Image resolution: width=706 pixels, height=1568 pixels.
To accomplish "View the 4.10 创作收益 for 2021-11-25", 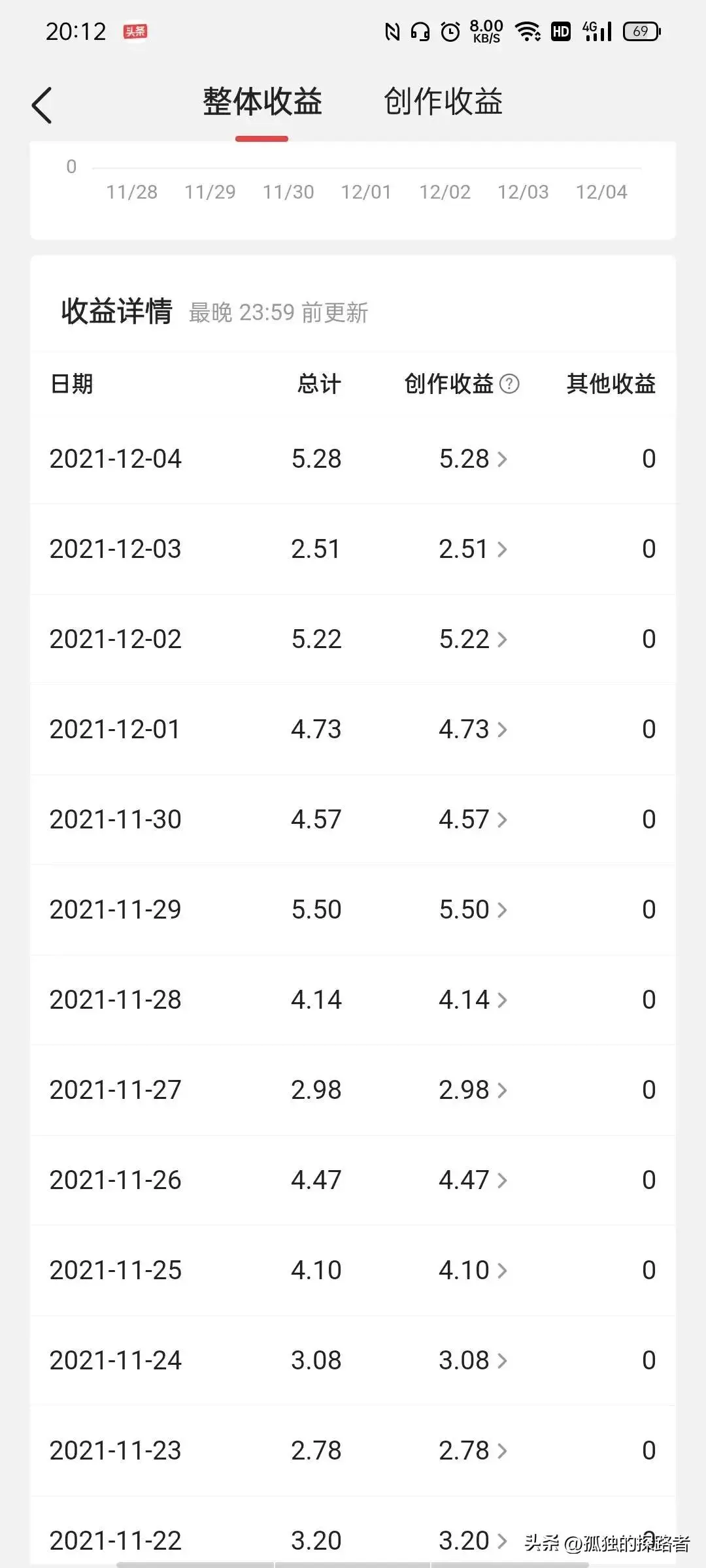I will click(x=473, y=1270).
